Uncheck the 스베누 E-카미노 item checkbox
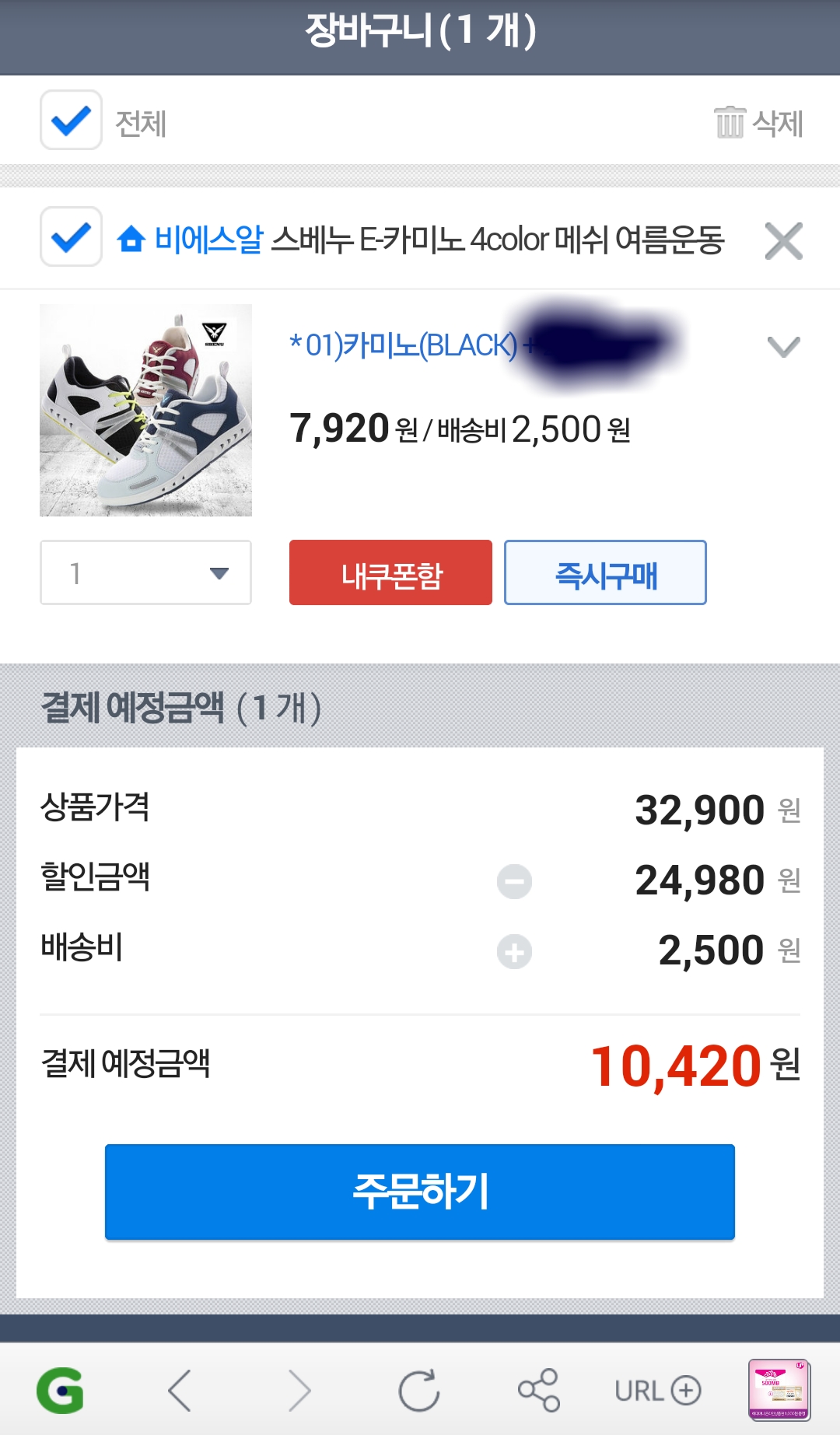Image resolution: width=840 pixels, height=1435 pixels. (71, 236)
